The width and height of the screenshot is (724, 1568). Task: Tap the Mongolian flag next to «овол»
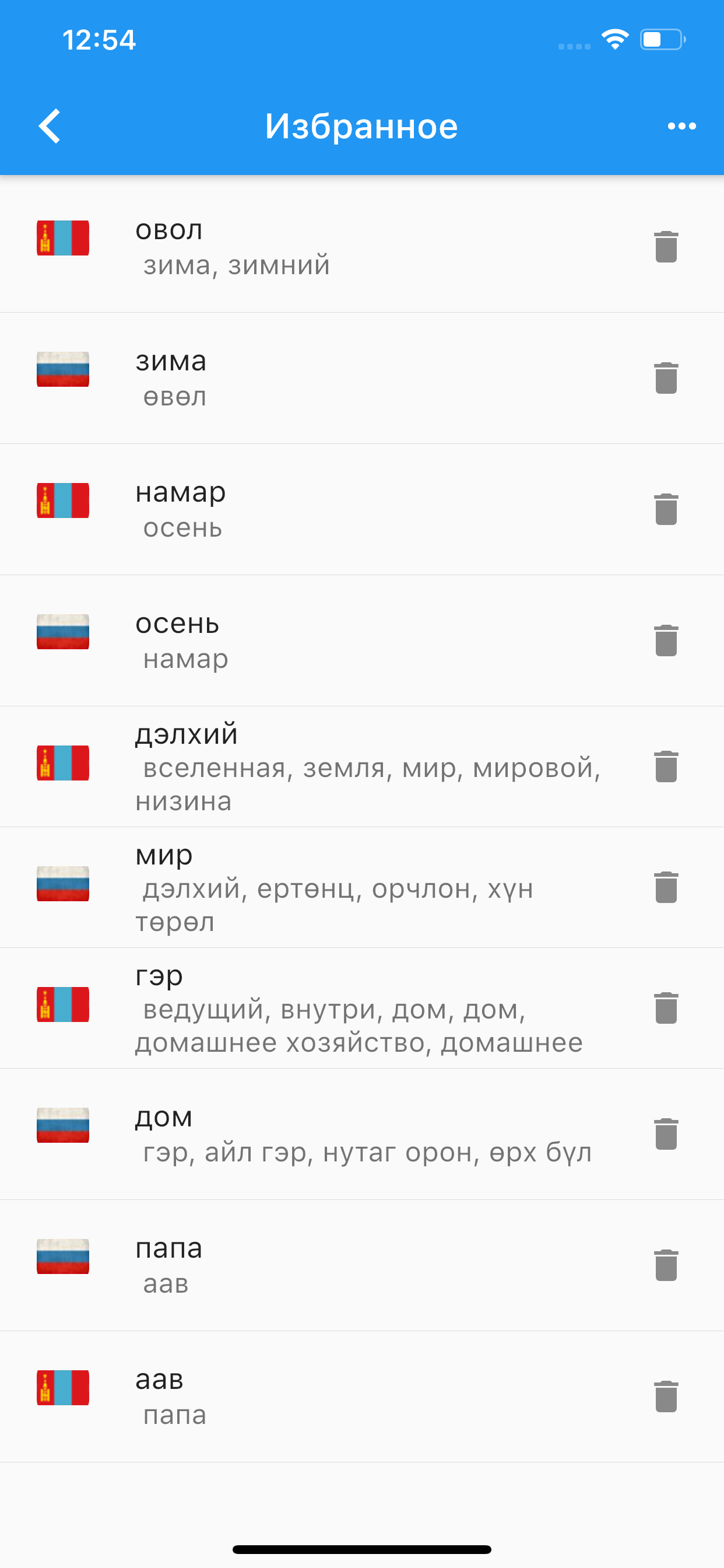click(63, 239)
